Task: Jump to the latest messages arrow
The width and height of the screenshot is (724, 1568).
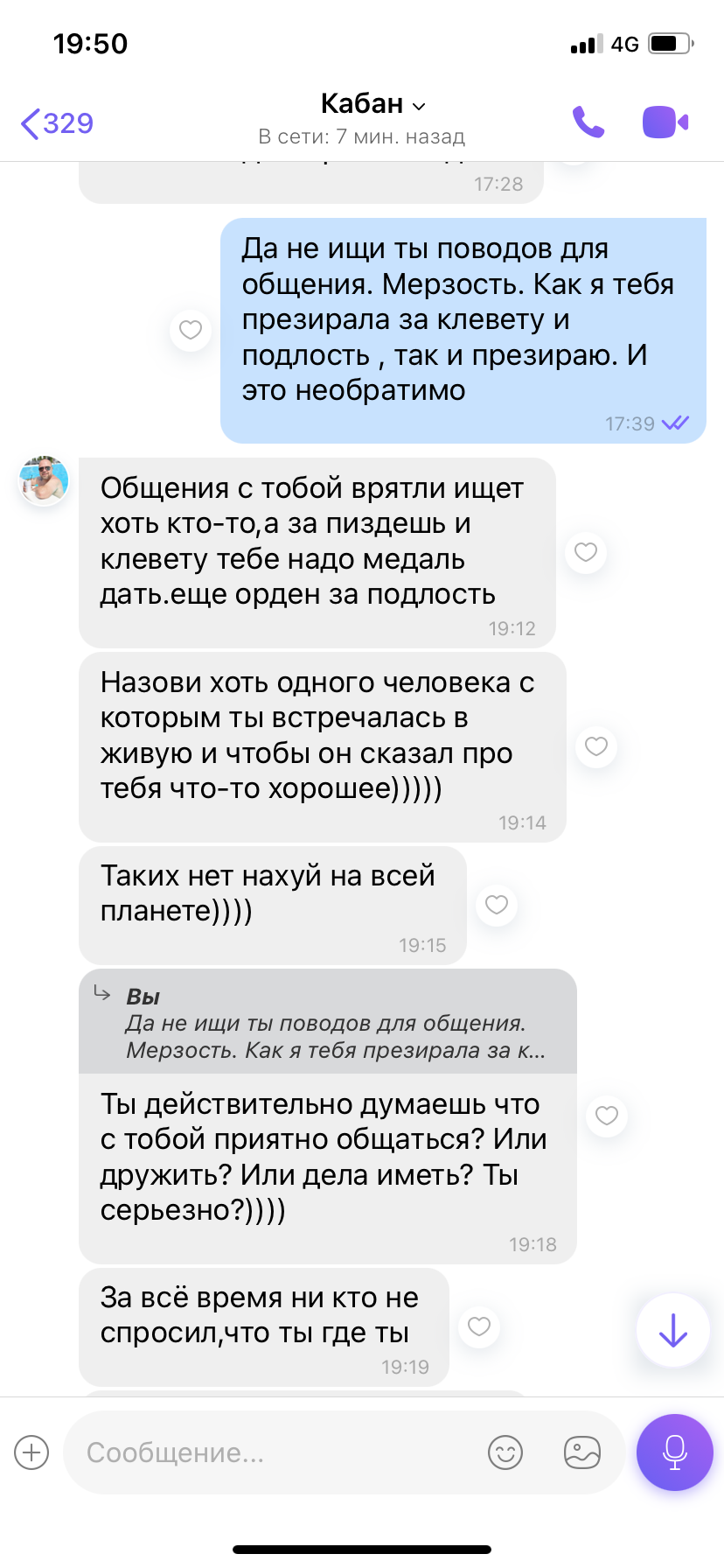Action: coord(672,1331)
